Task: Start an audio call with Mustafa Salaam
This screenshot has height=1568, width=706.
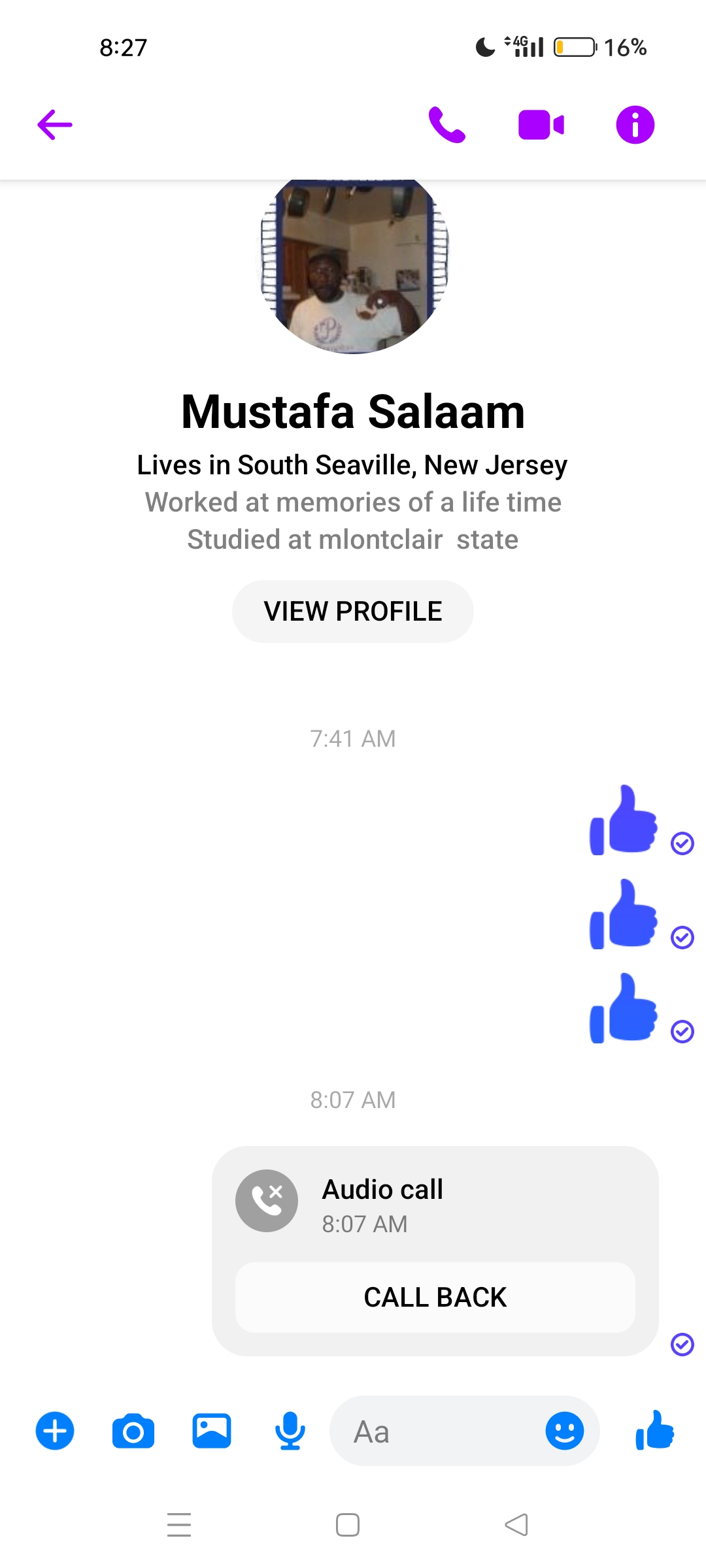Action: pyautogui.click(x=446, y=125)
